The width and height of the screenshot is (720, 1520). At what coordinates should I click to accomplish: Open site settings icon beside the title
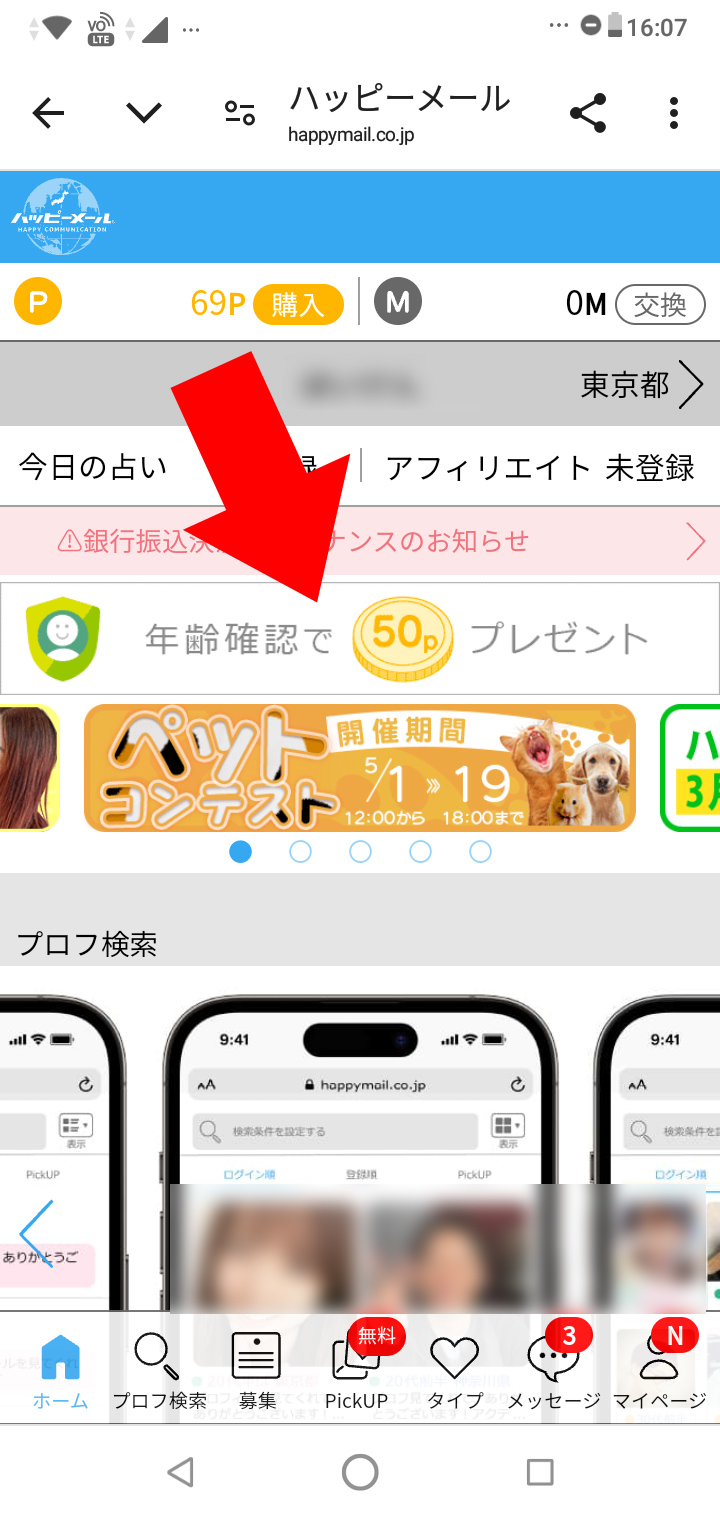(x=240, y=113)
